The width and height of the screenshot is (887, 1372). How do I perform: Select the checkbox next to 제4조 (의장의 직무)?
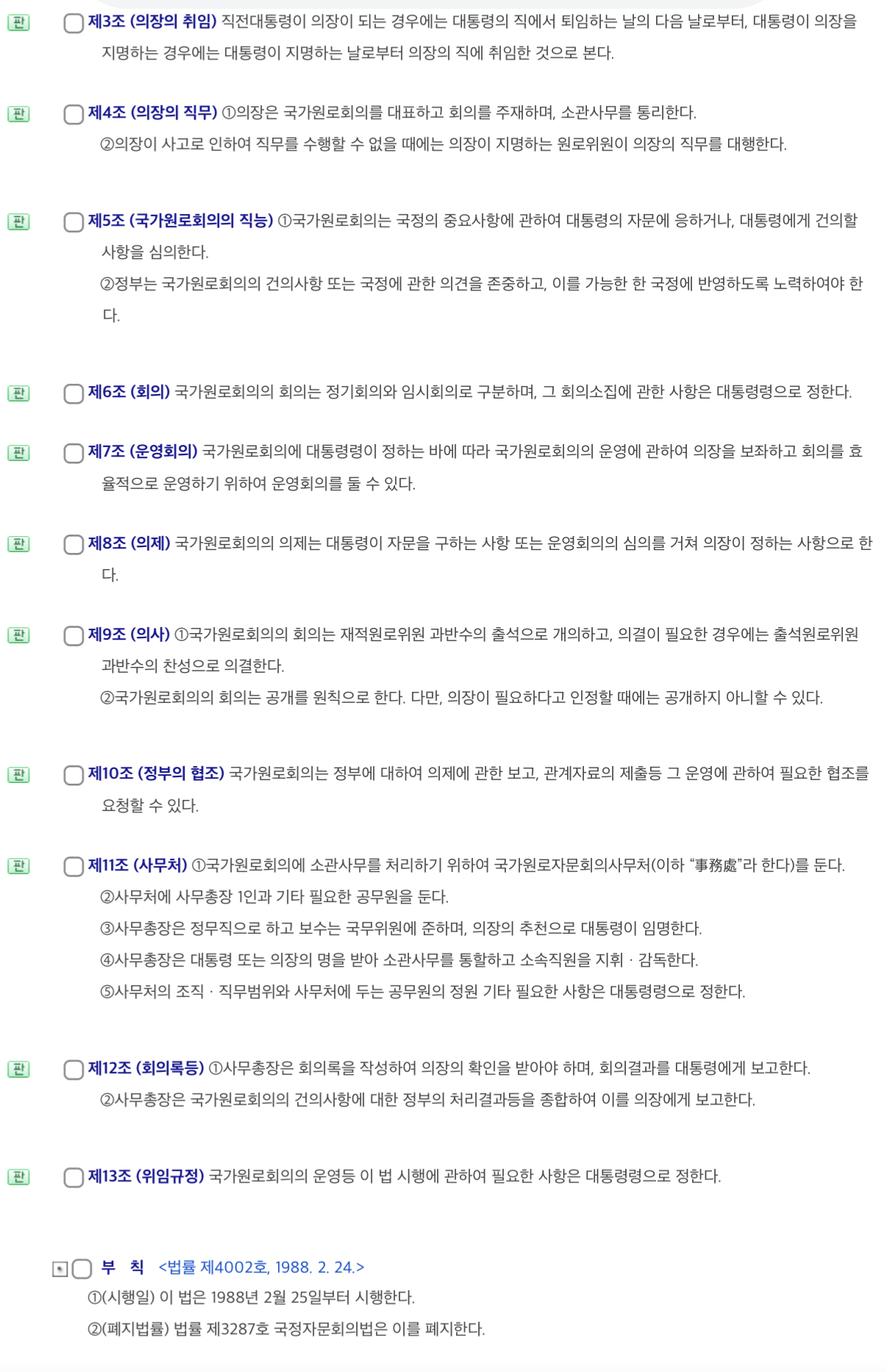coord(74,114)
